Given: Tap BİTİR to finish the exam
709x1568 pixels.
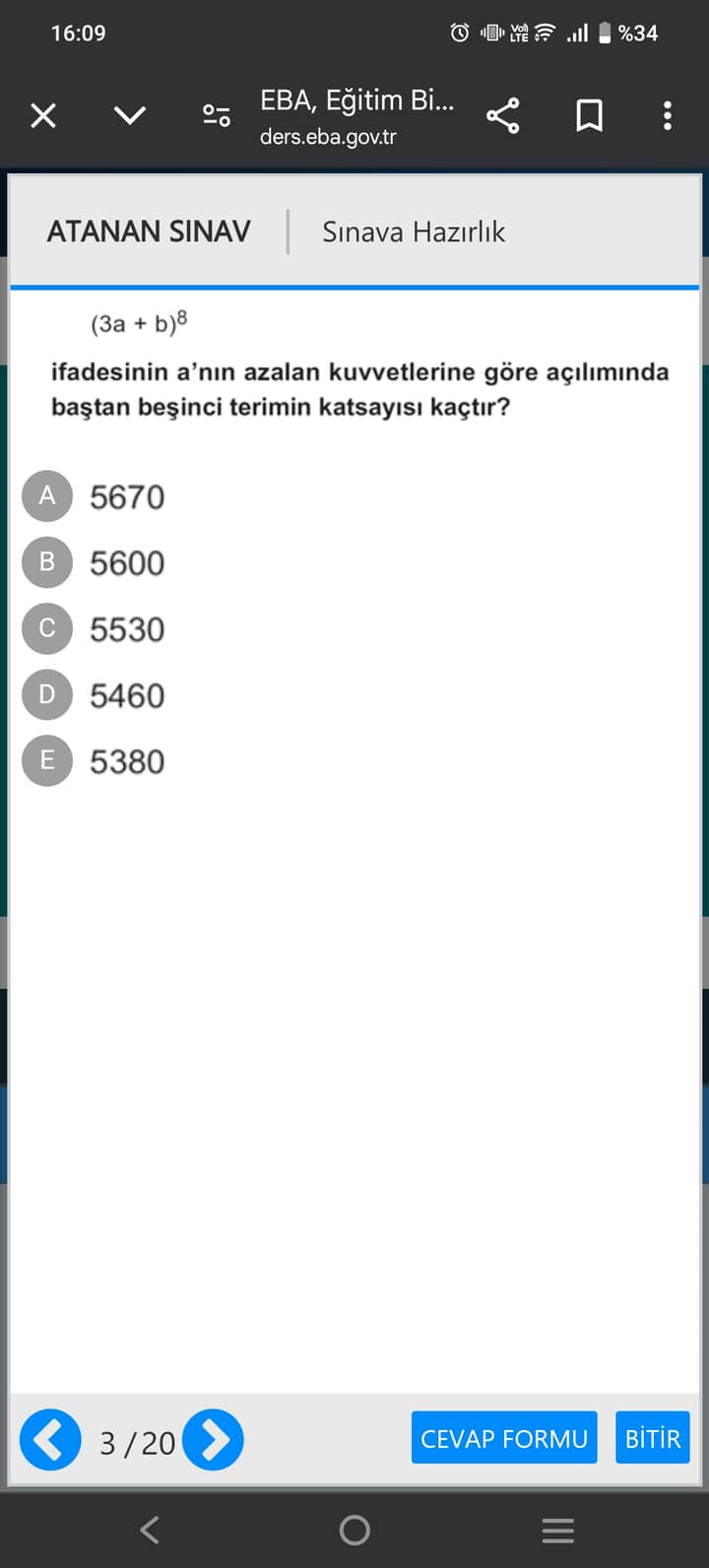Looking at the screenshot, I should pos(653,1438).
